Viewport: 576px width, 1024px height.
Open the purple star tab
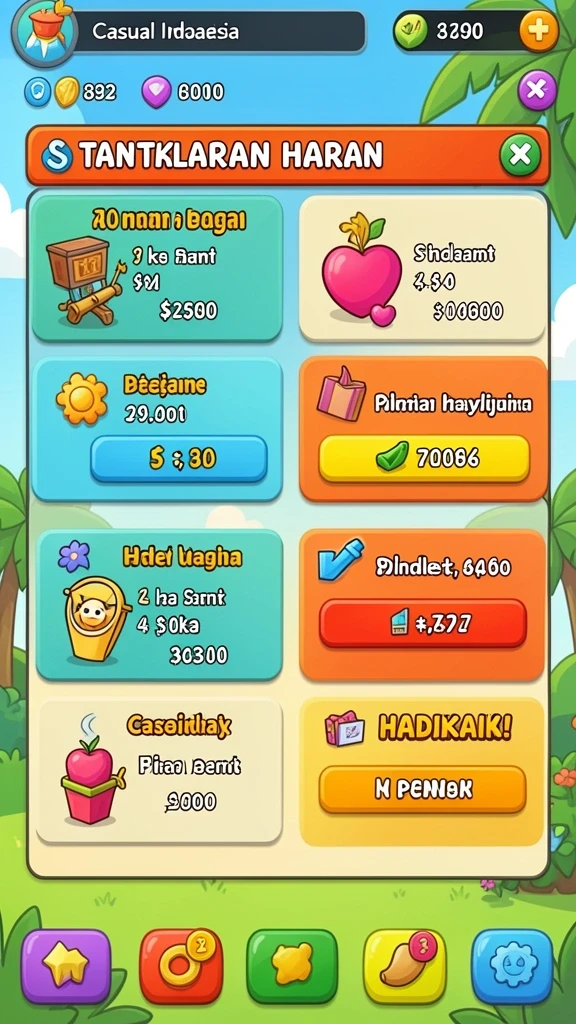66,967
